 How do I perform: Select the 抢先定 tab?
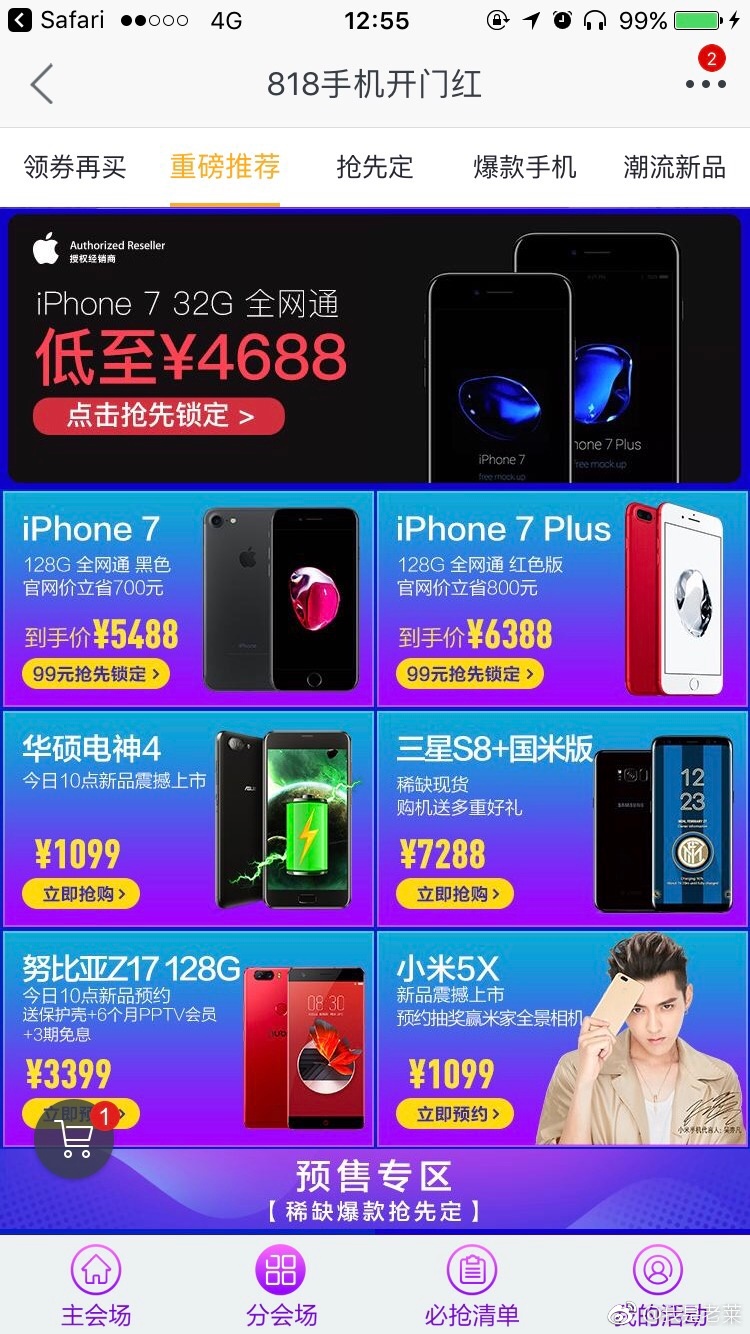(x=375, y=168)
